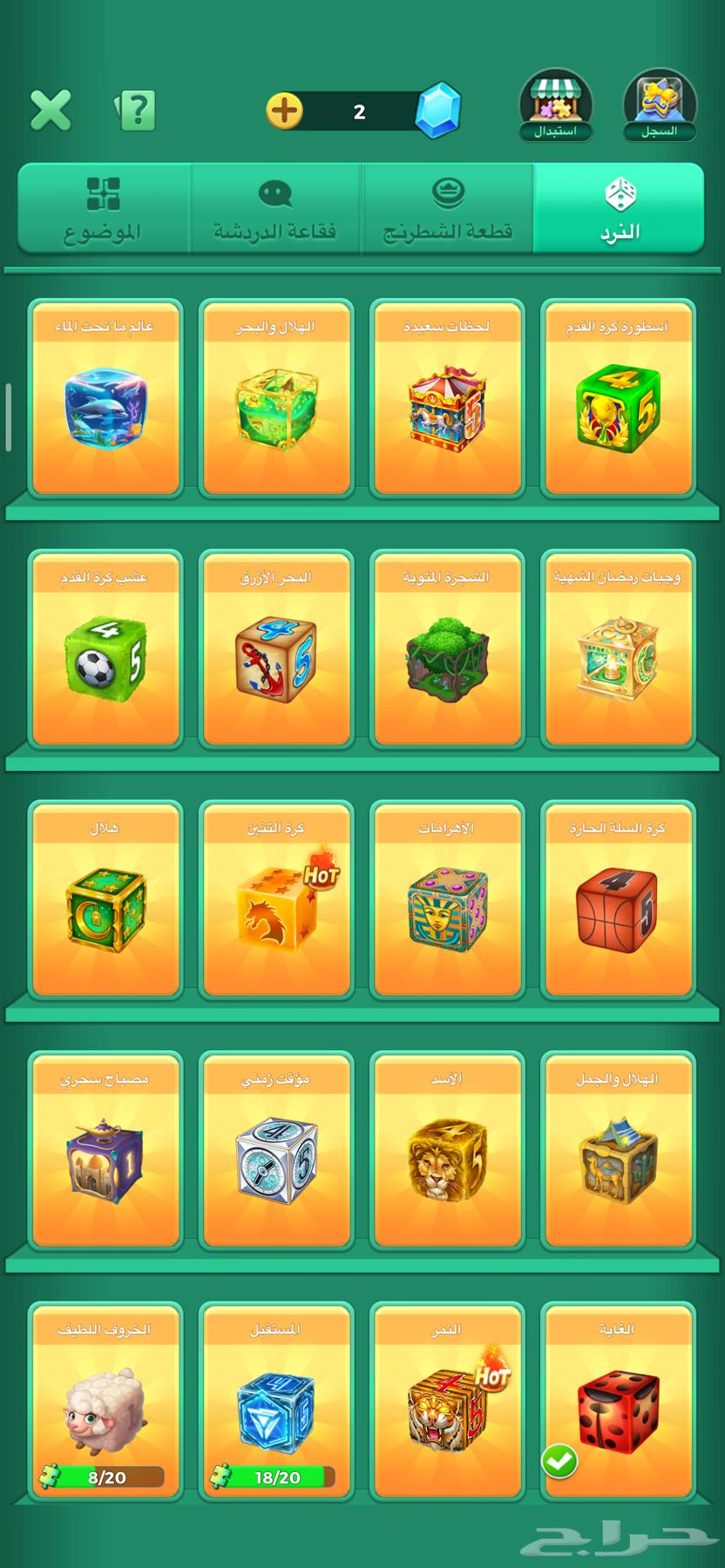
Task: Select the النرد dice tab
Action: pos(619,209)
